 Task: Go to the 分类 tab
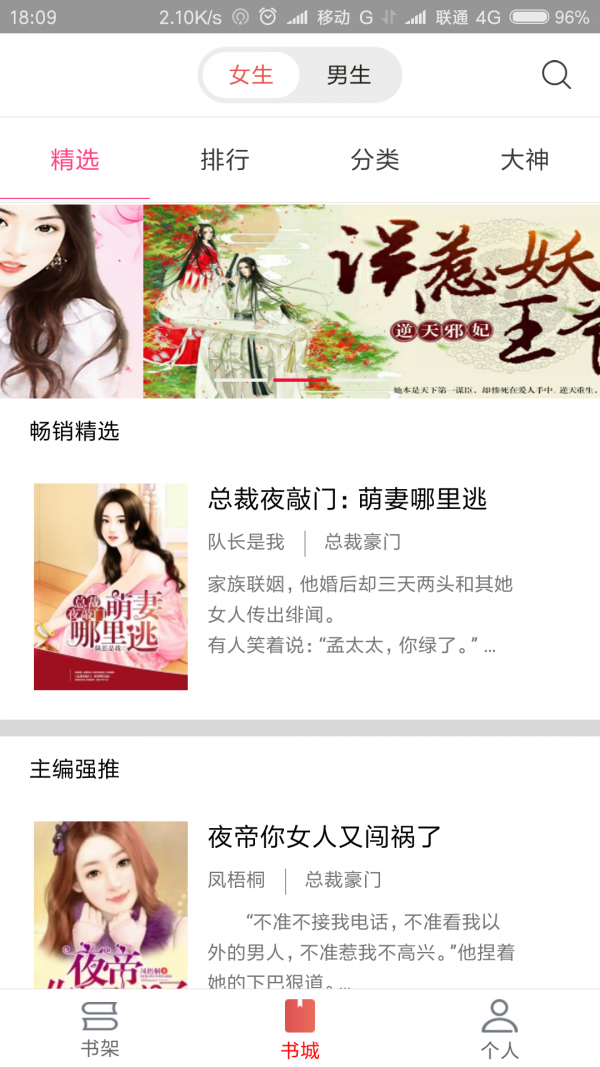pyautogui.click(x=375, y=160)
